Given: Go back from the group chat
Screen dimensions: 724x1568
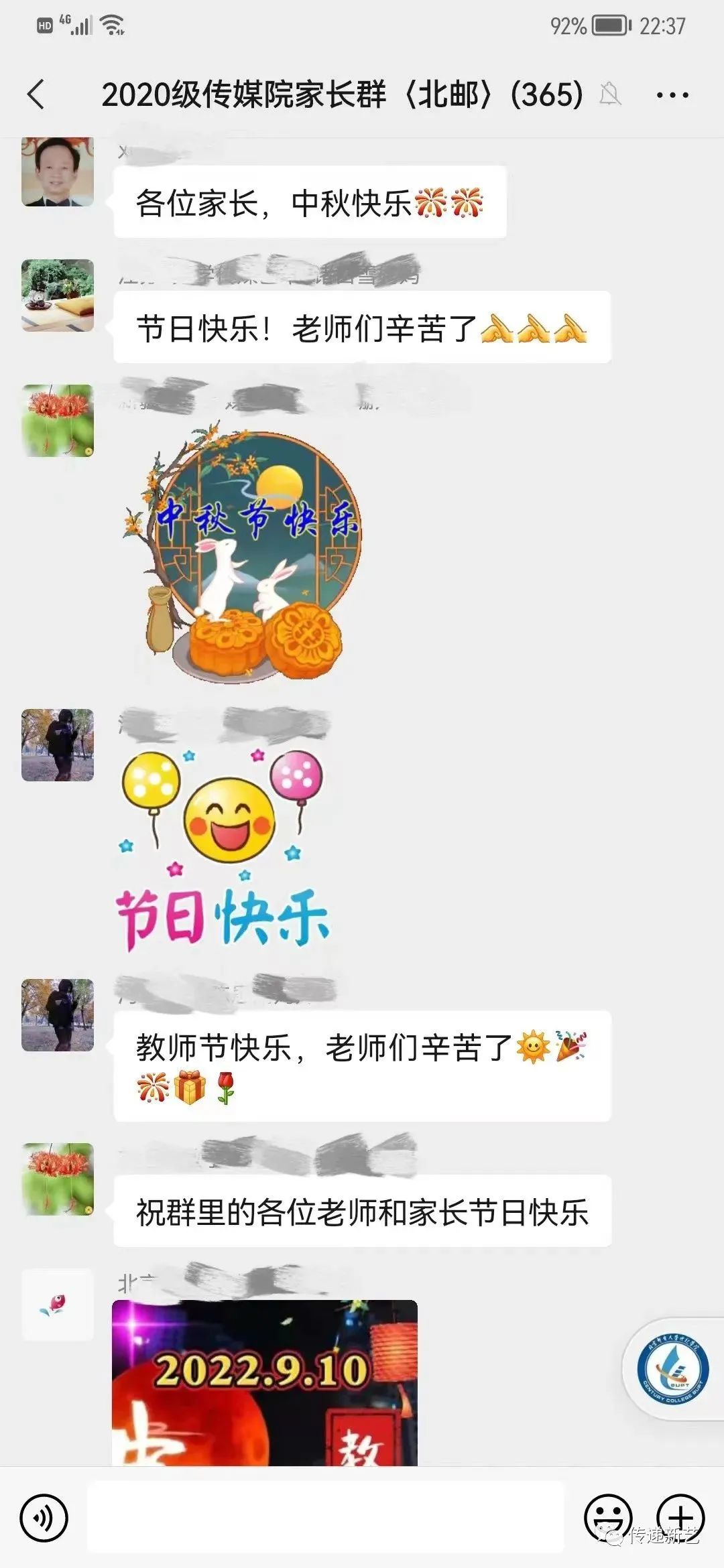Looking at the screenshot, I should (x=37, y=94).
